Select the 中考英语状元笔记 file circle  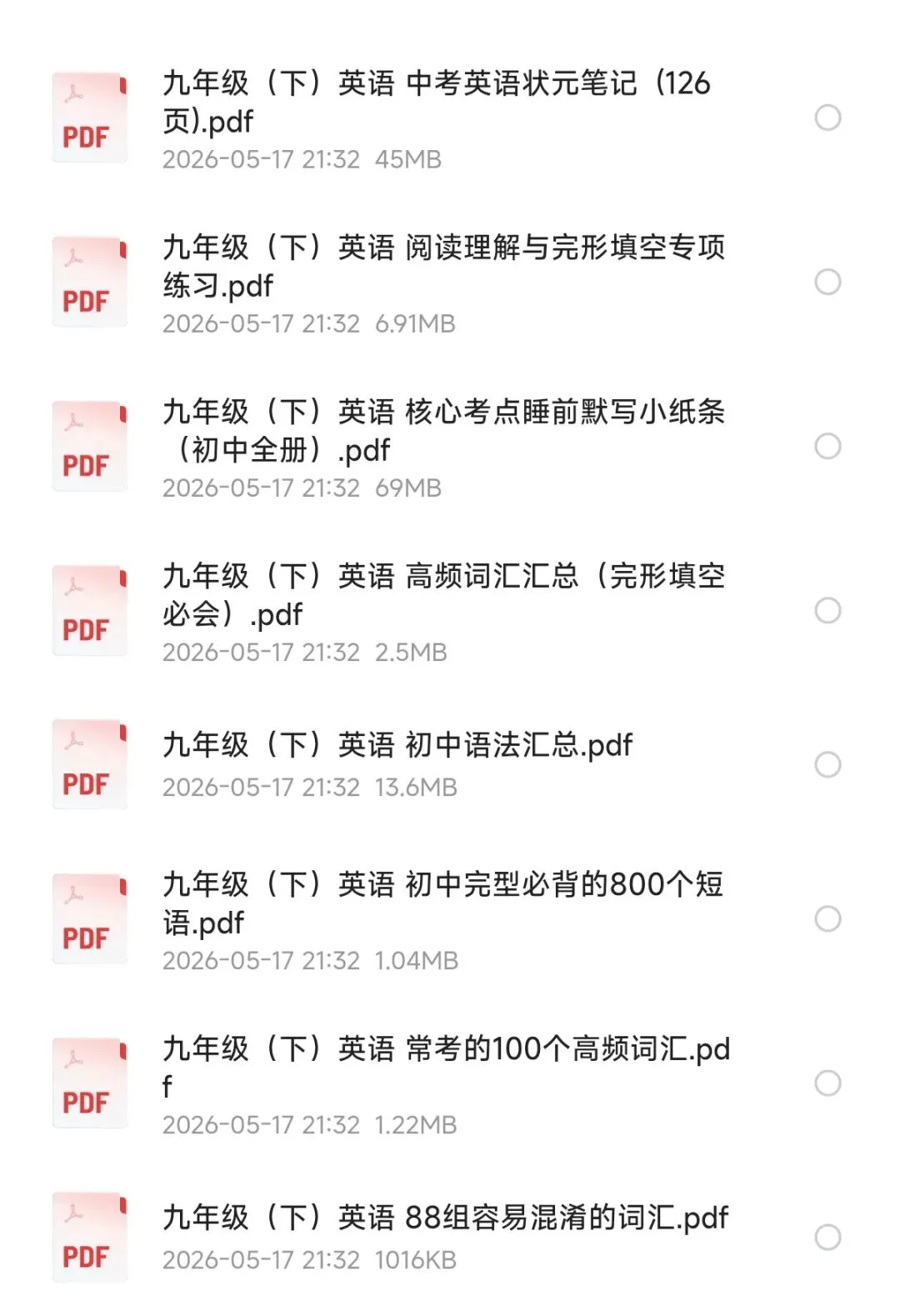point(827,118)
